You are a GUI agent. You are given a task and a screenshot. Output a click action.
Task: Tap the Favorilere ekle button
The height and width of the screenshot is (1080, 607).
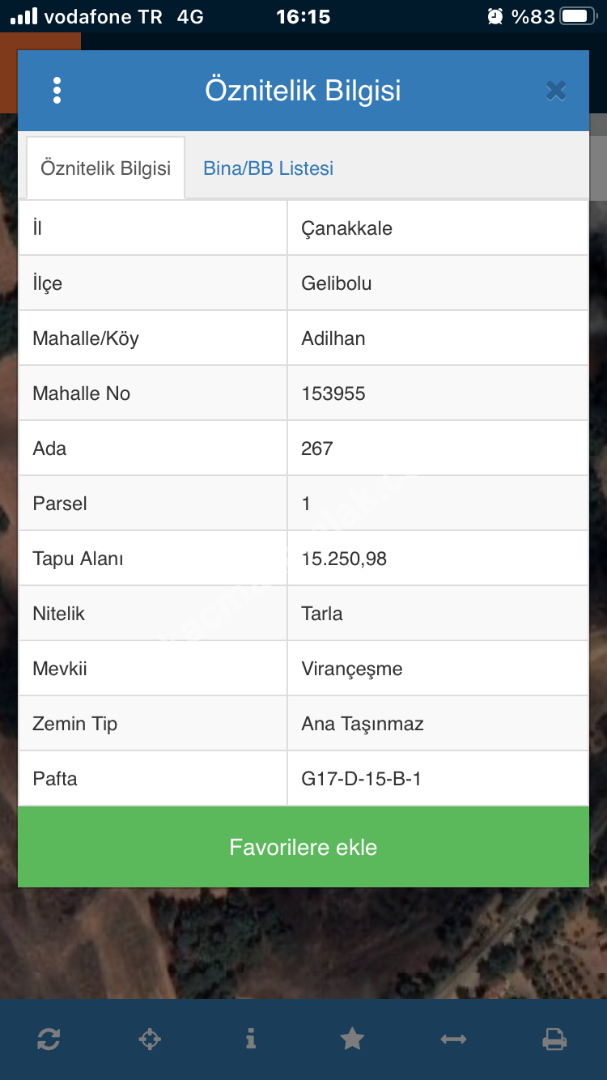[x=303, y=847]
